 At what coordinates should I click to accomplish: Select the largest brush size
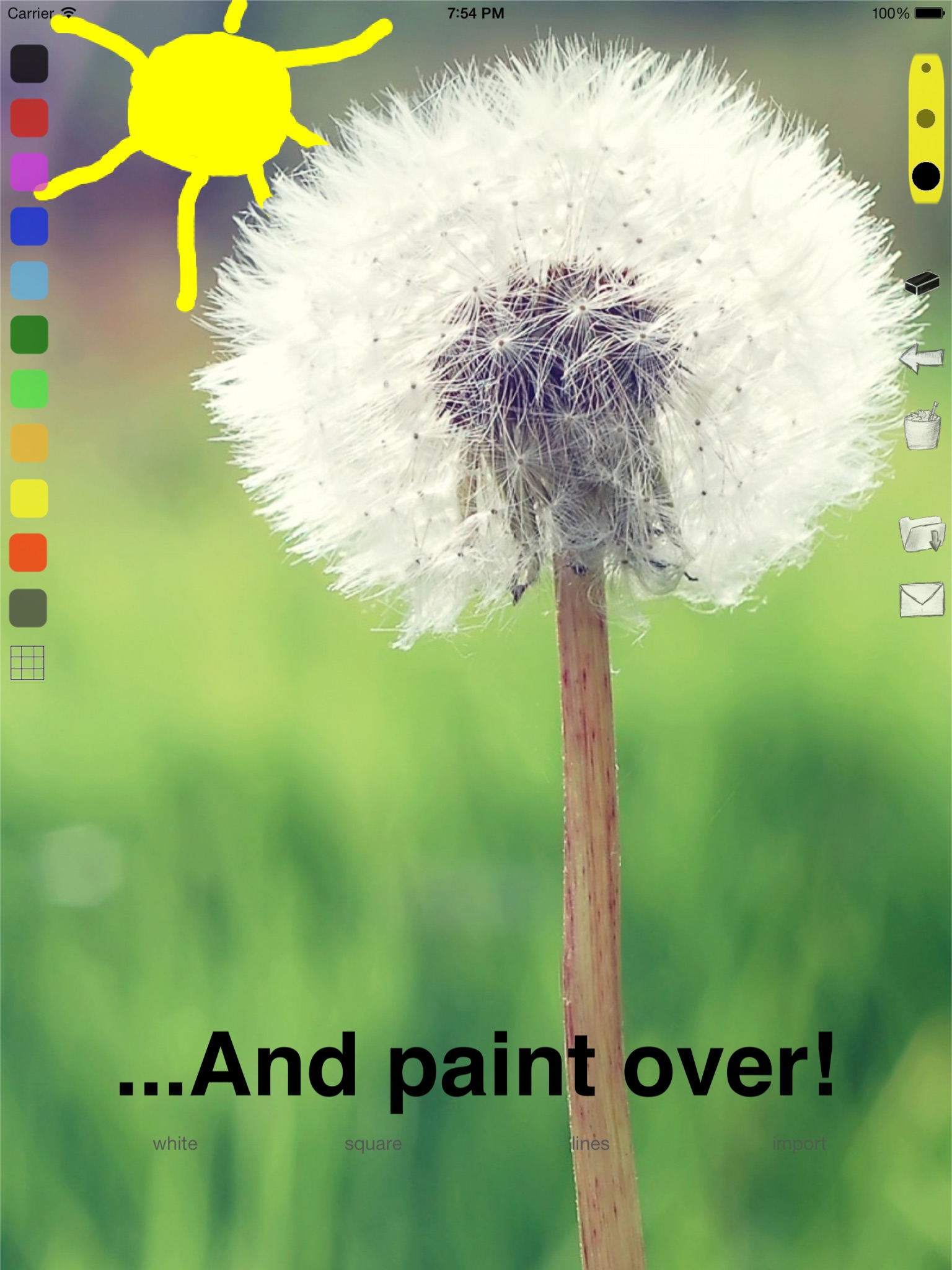[x=926, y=176]
